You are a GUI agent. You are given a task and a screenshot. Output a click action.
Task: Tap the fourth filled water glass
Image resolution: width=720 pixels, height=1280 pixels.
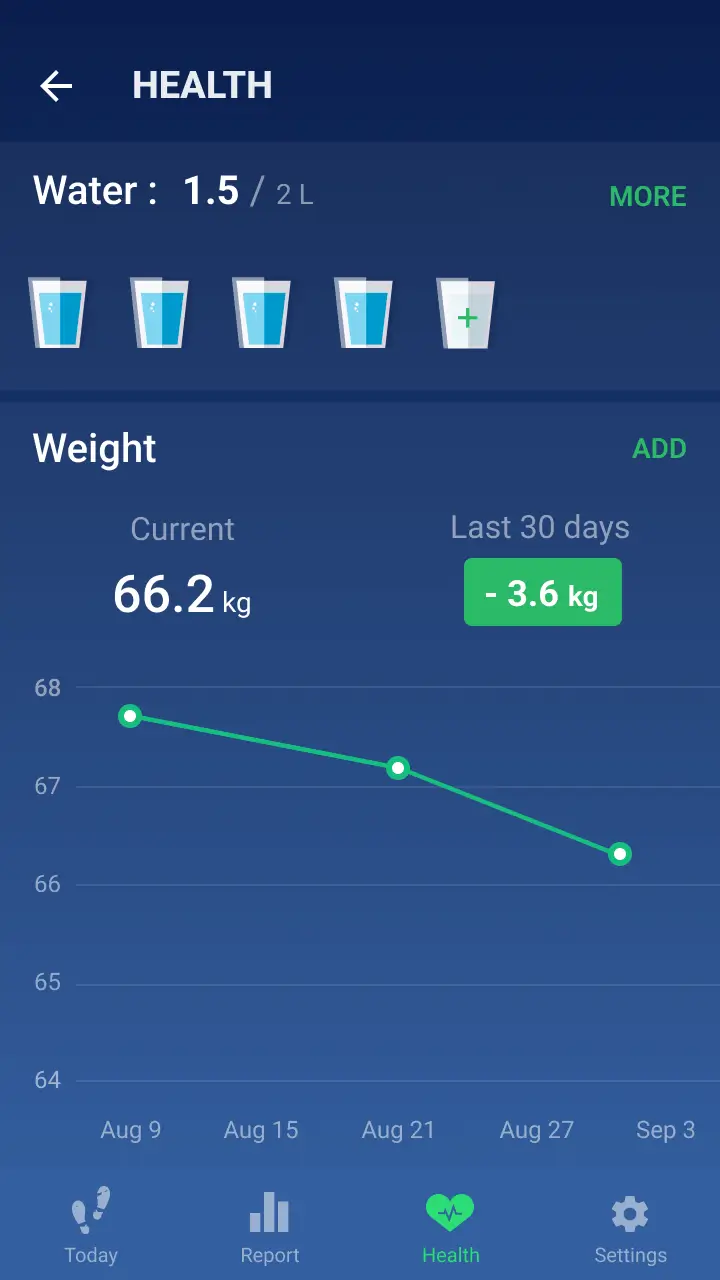click(364, 312)
